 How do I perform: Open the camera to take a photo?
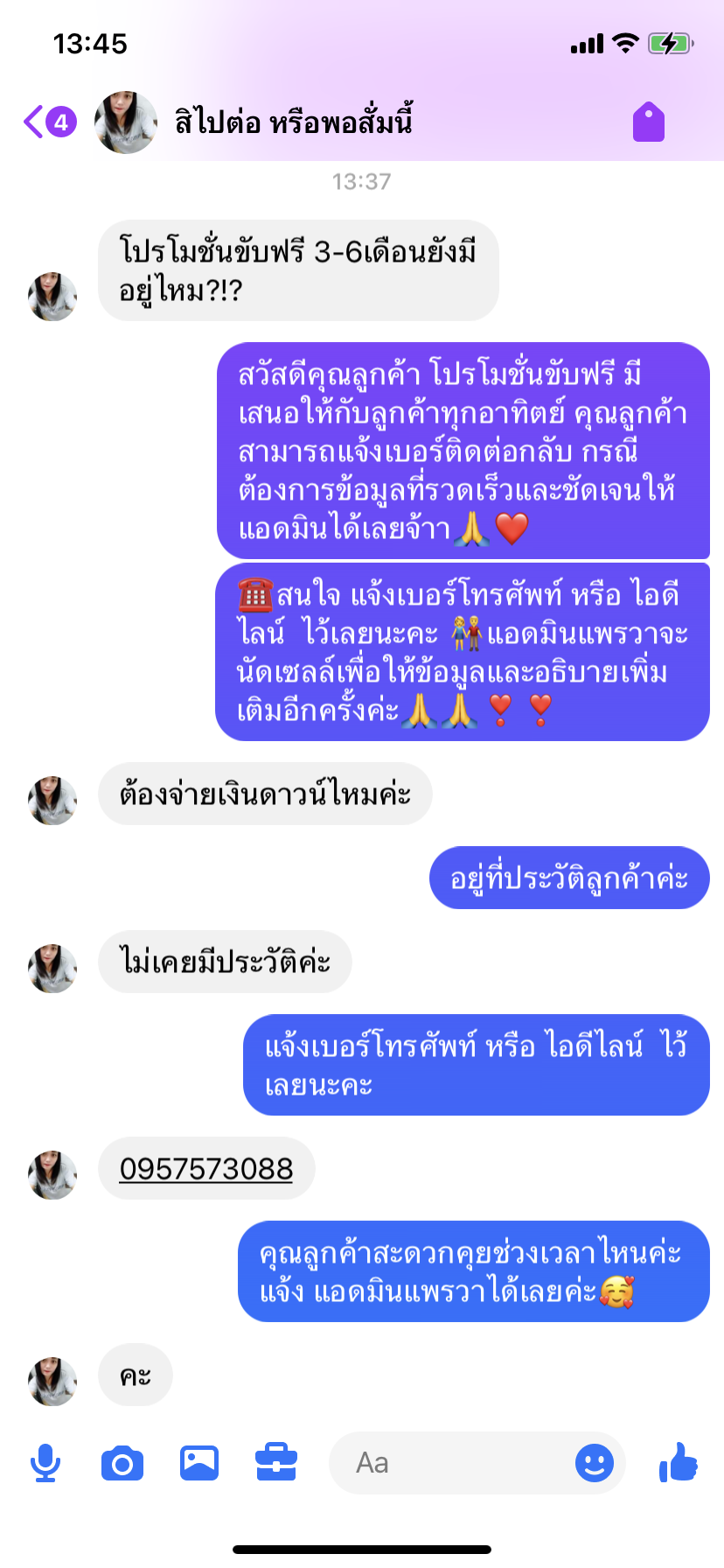click(x=122, y=1463)
